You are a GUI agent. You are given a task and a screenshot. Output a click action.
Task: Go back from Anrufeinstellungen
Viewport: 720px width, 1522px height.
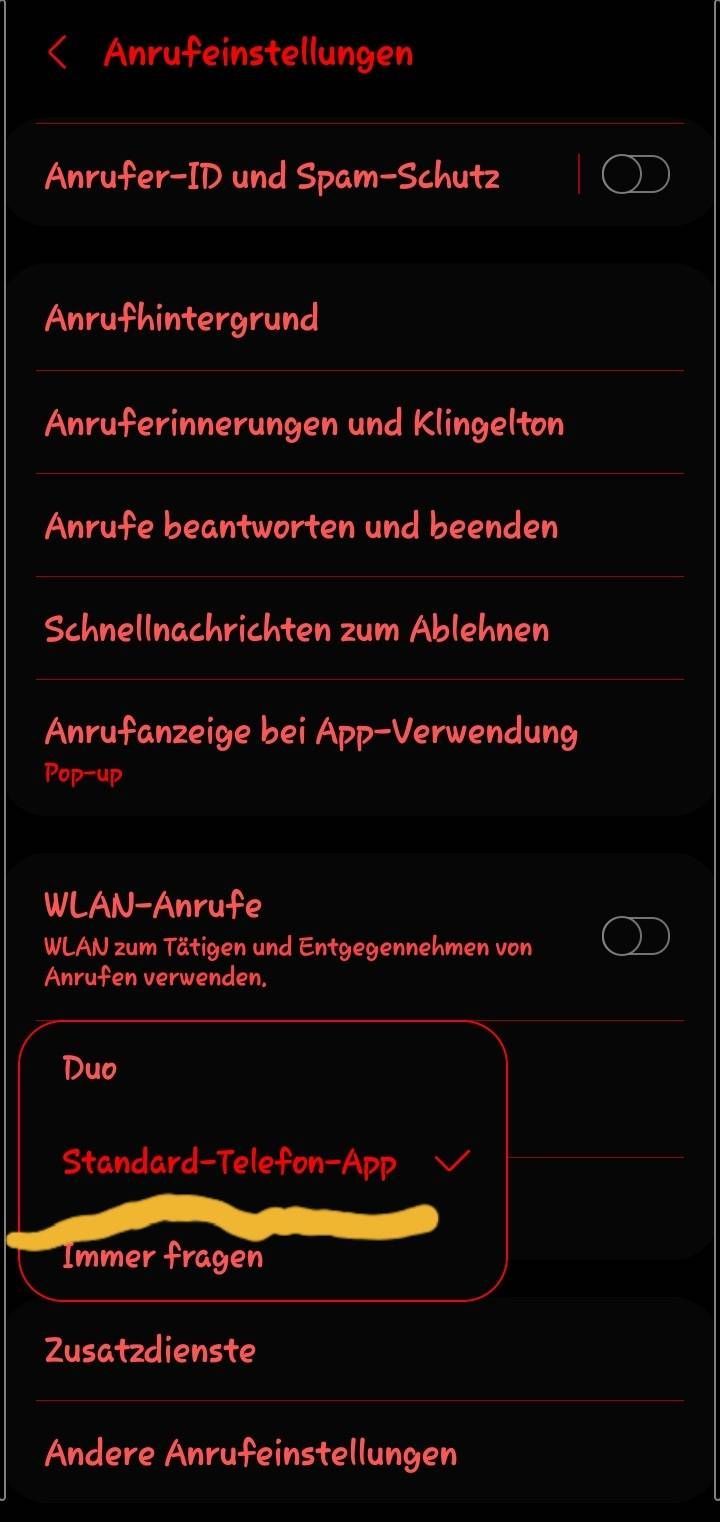pos(58,54)
